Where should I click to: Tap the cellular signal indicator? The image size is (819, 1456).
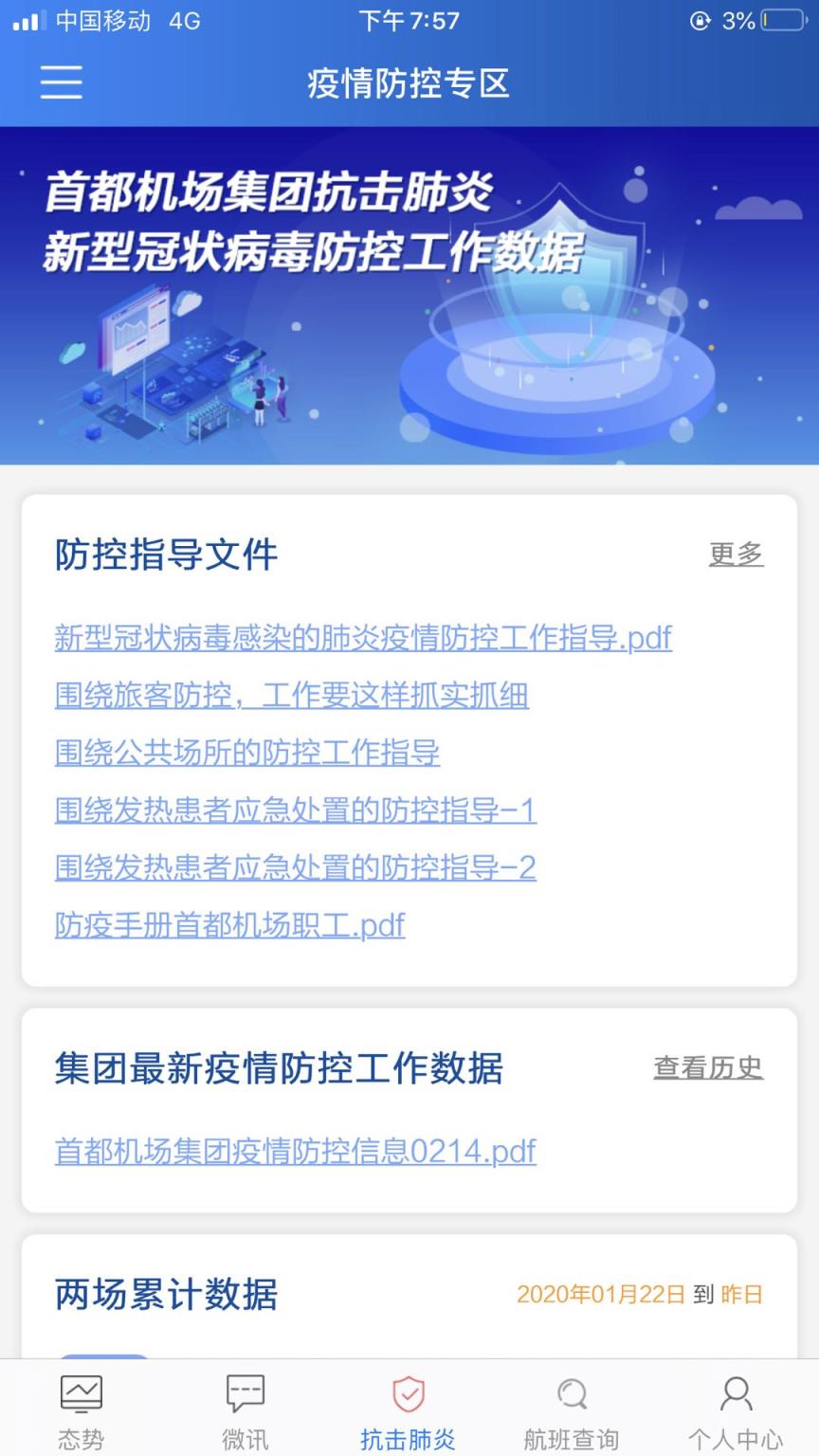[x=28, y=21]
